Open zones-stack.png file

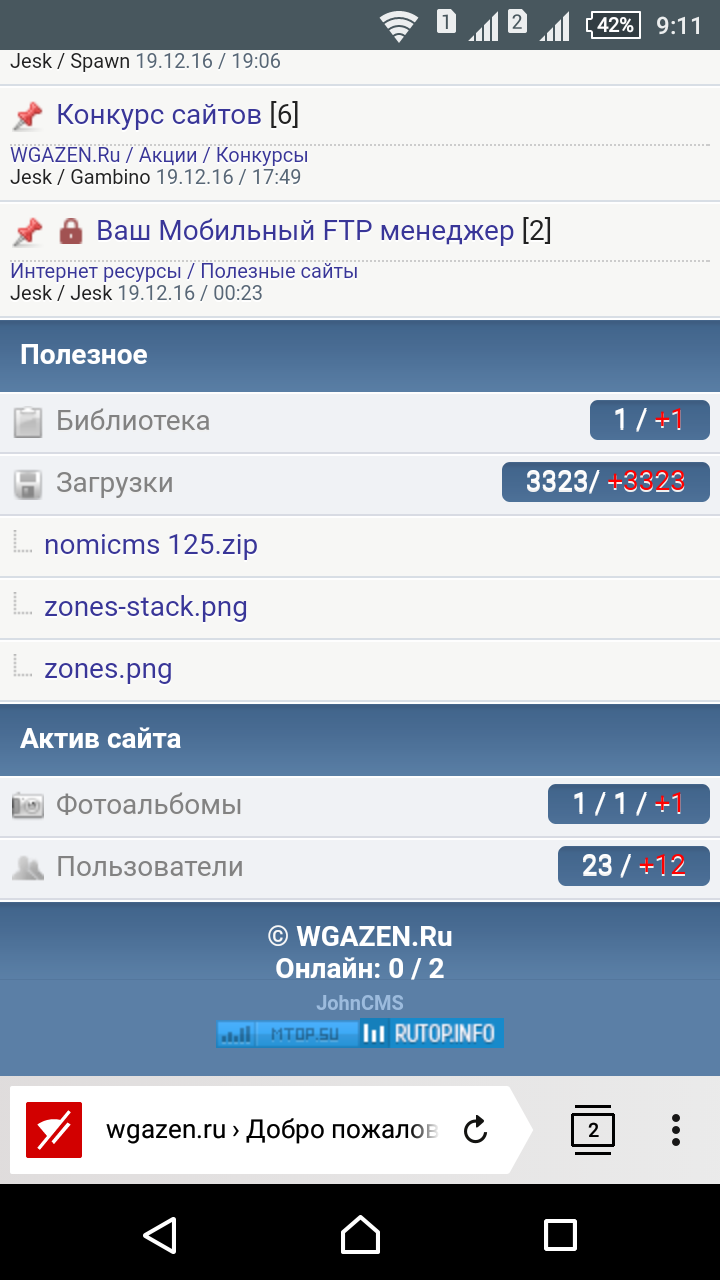(x=146, y=607)
